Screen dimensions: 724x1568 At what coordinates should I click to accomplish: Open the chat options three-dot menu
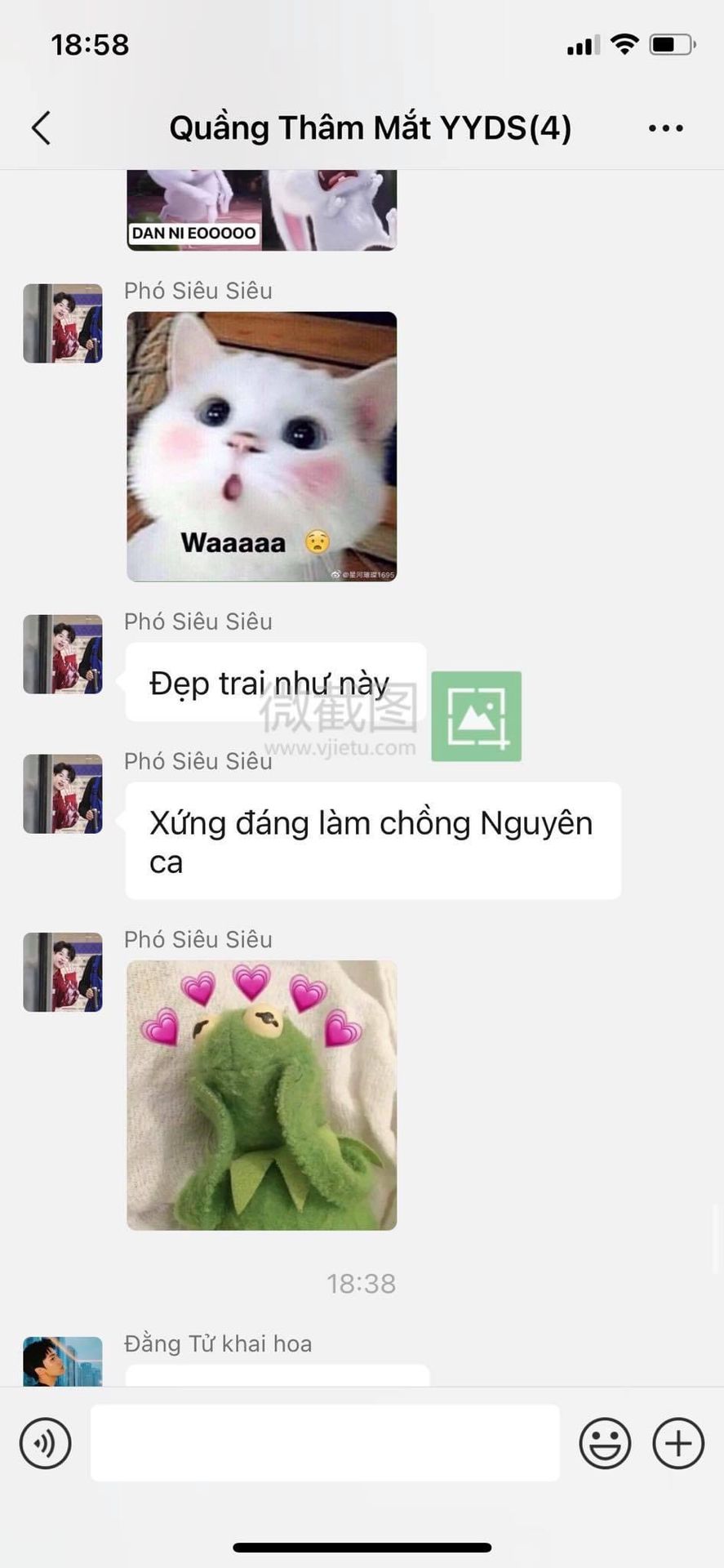pyautogui.click(x=665, y=128)
